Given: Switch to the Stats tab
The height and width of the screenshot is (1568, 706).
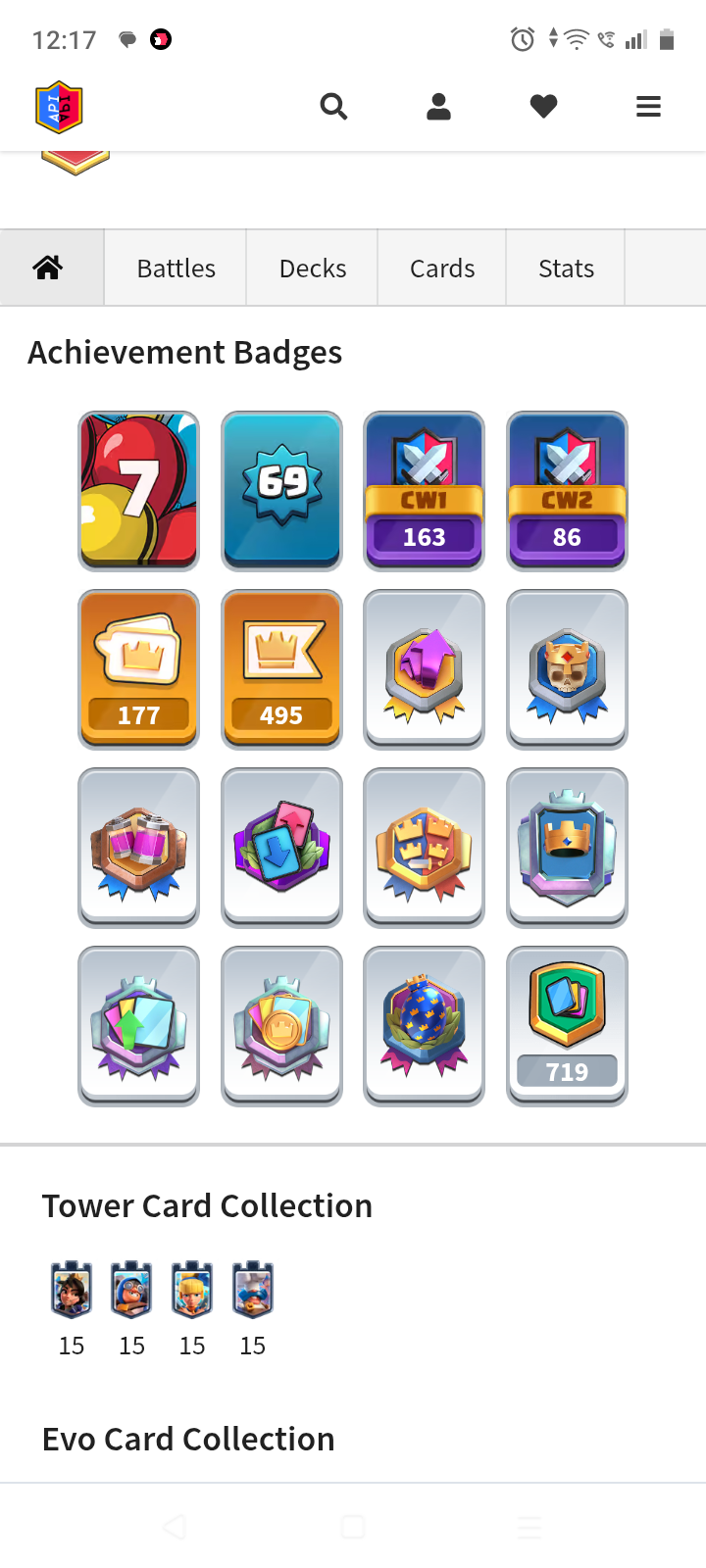Looking at the screenshot, I should [566, 268].
